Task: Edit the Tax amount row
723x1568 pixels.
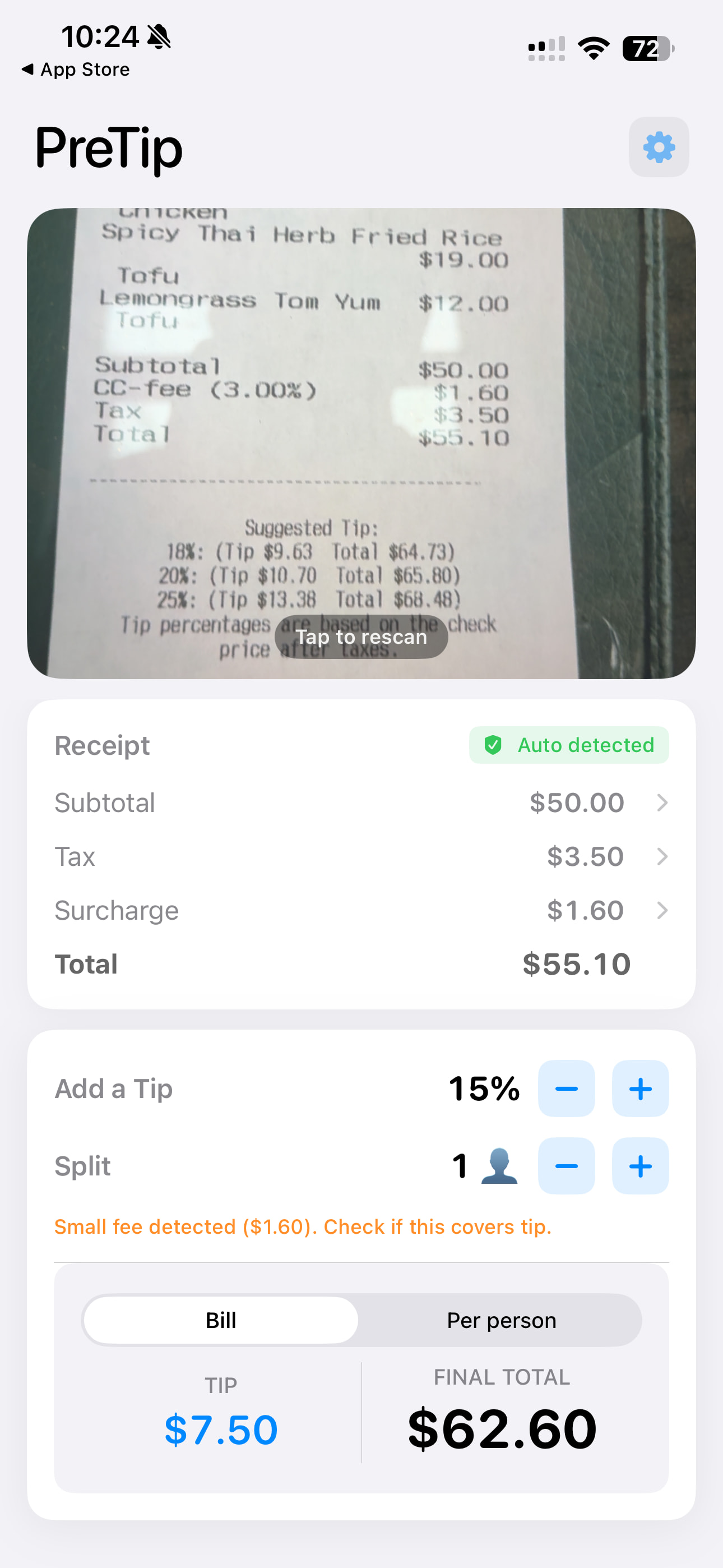Action: [x=361, y=856]
